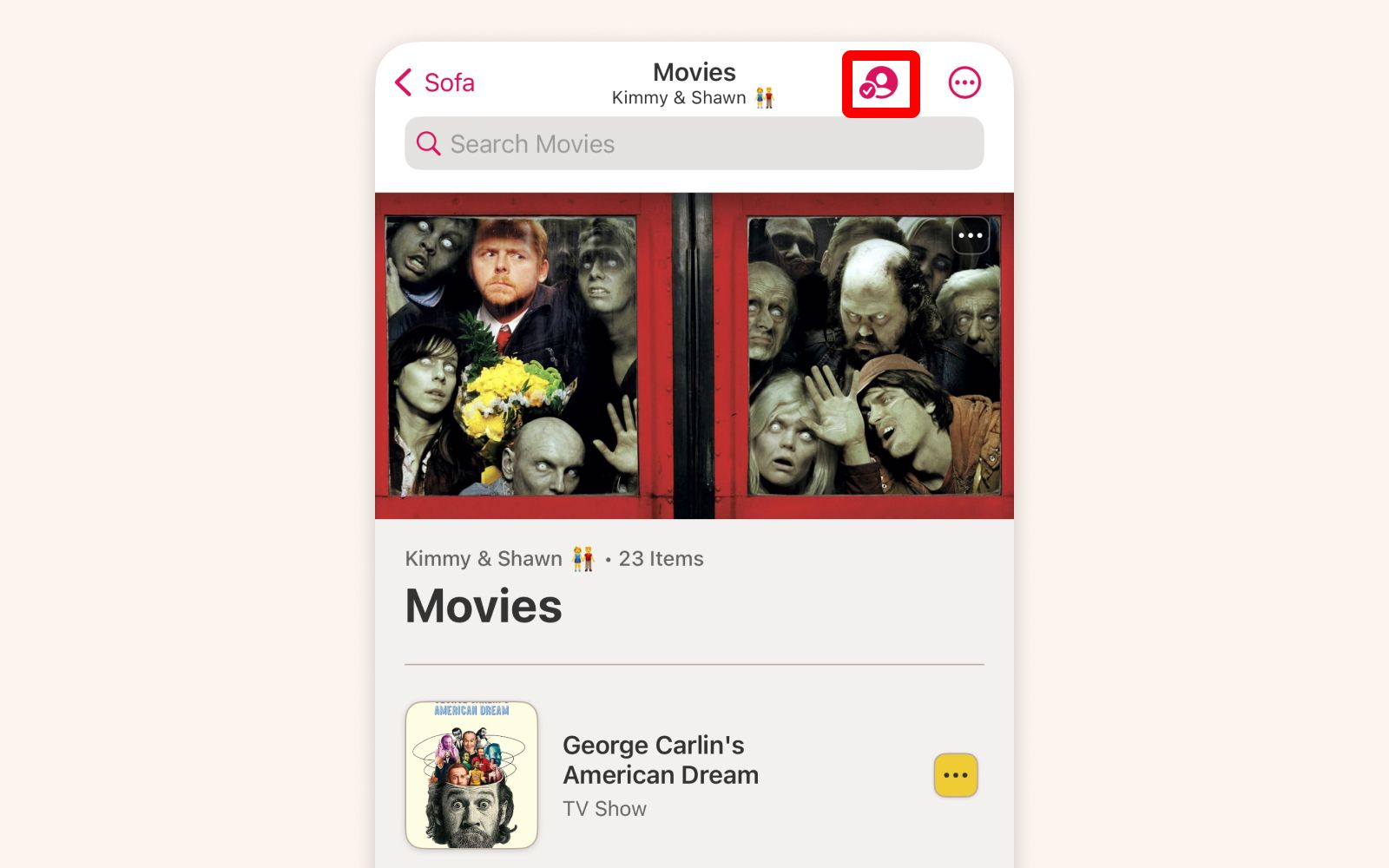The width and height of the screenshot is (1389, 868).
Task: Open the top-right more options menu
Action: coord(964,83)
